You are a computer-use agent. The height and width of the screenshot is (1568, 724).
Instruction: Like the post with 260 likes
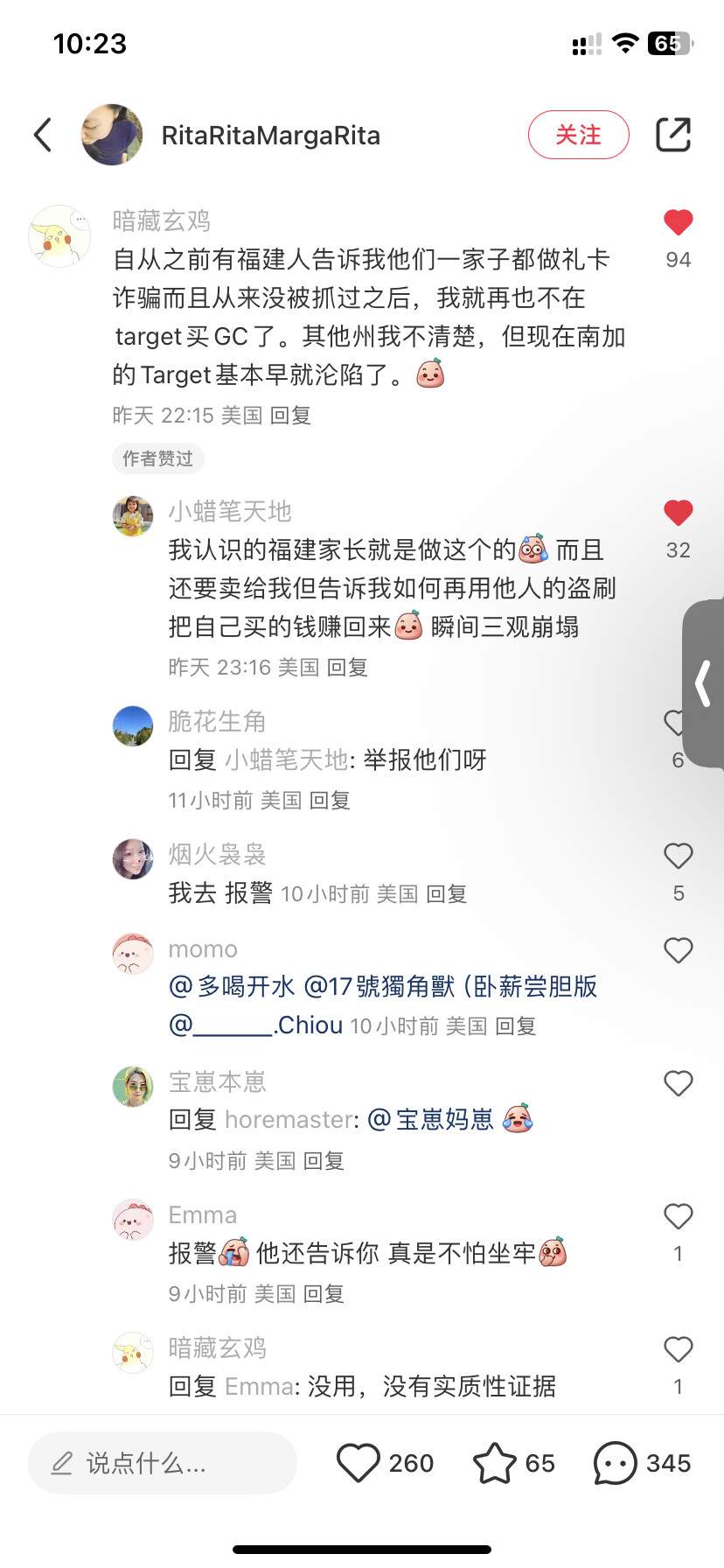tap(359, 1463)
